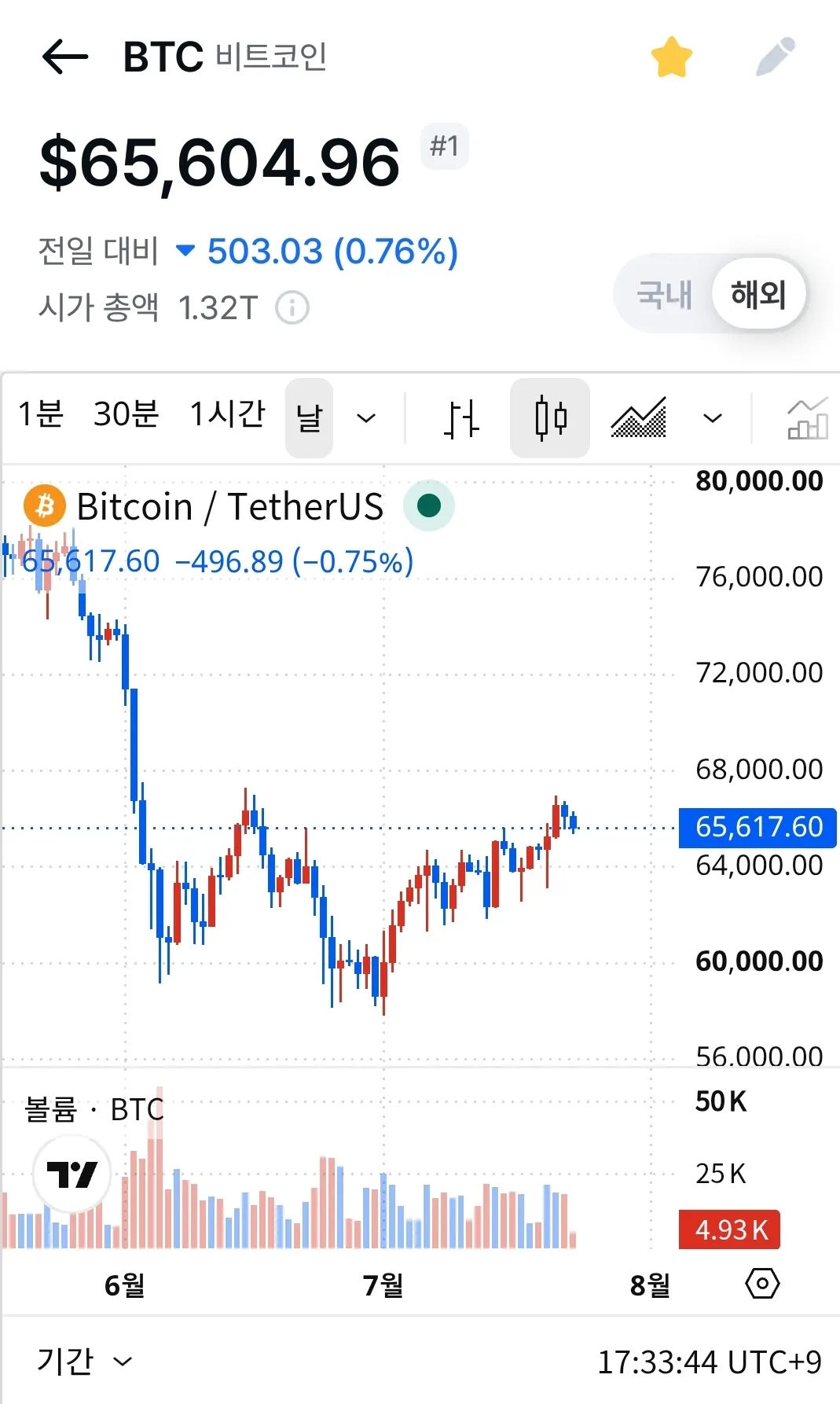Switch to bar chart style
The height and width of the screenshot is (1404, 840).
461,418
